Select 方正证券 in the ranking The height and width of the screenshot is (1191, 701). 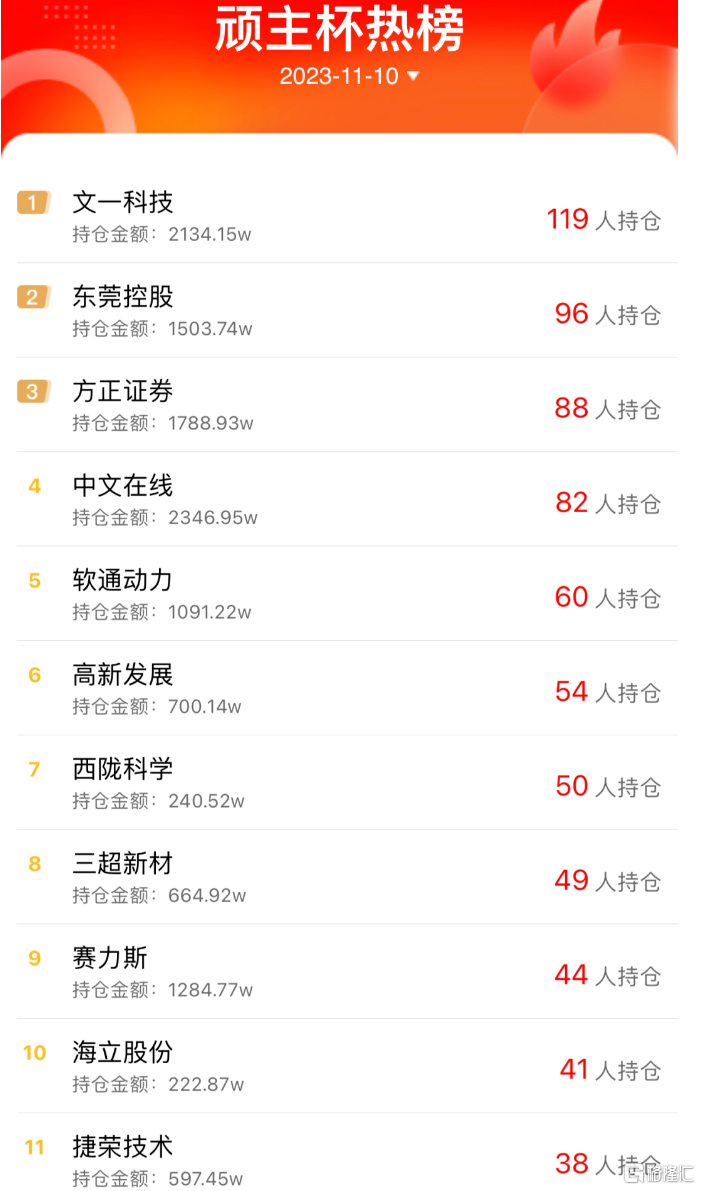point(347,405)
